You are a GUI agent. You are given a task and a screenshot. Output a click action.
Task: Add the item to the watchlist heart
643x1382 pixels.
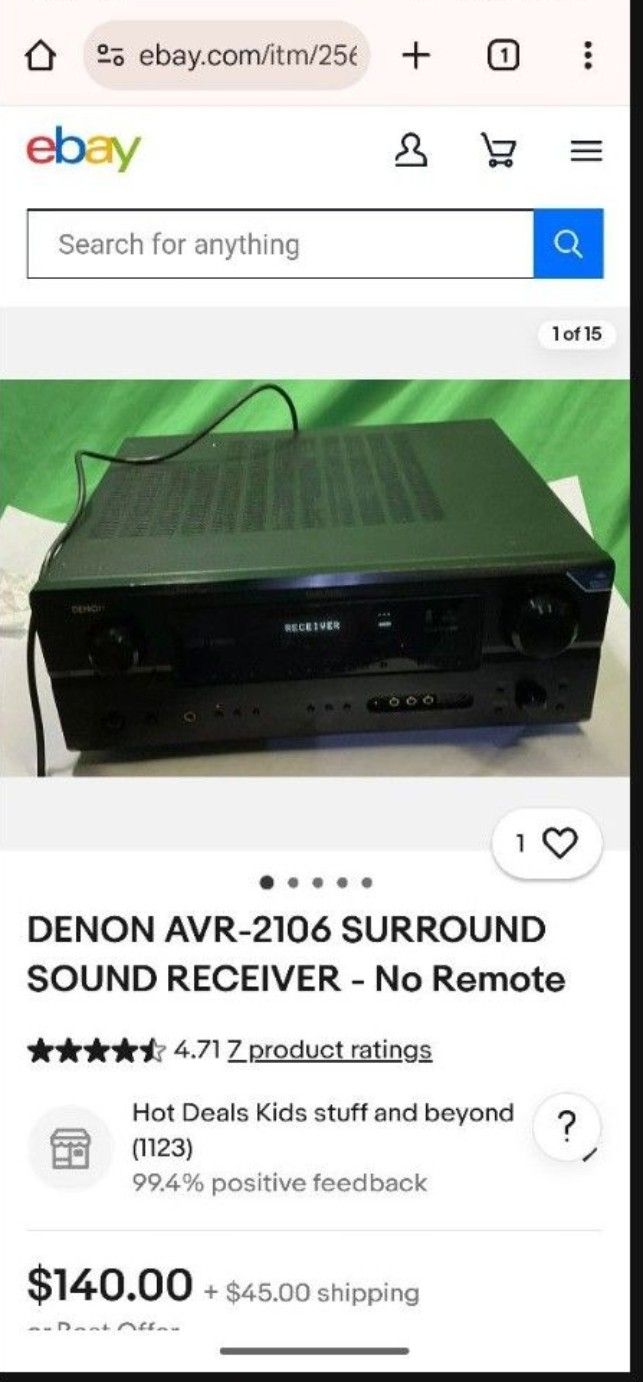548,845
